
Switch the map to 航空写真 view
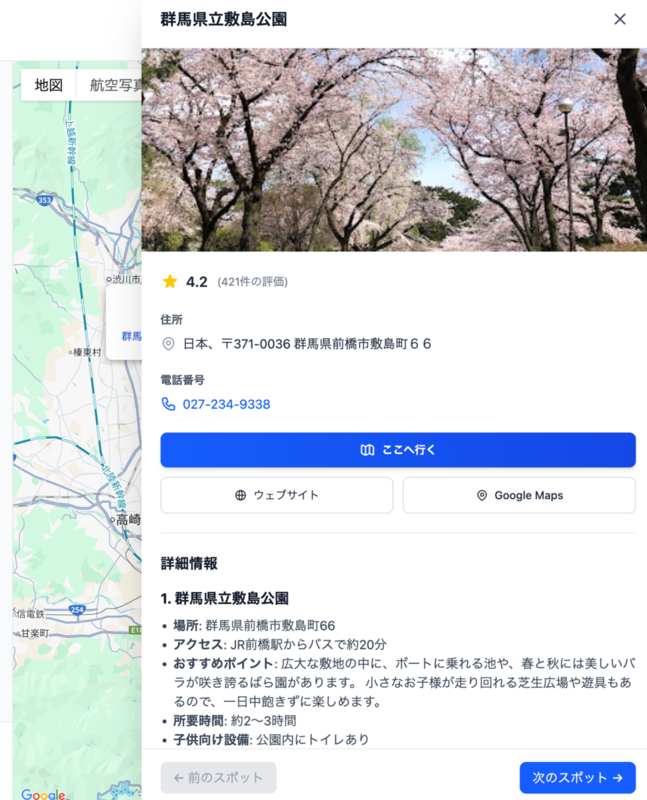pyautogui.click(x=109, y=85)
